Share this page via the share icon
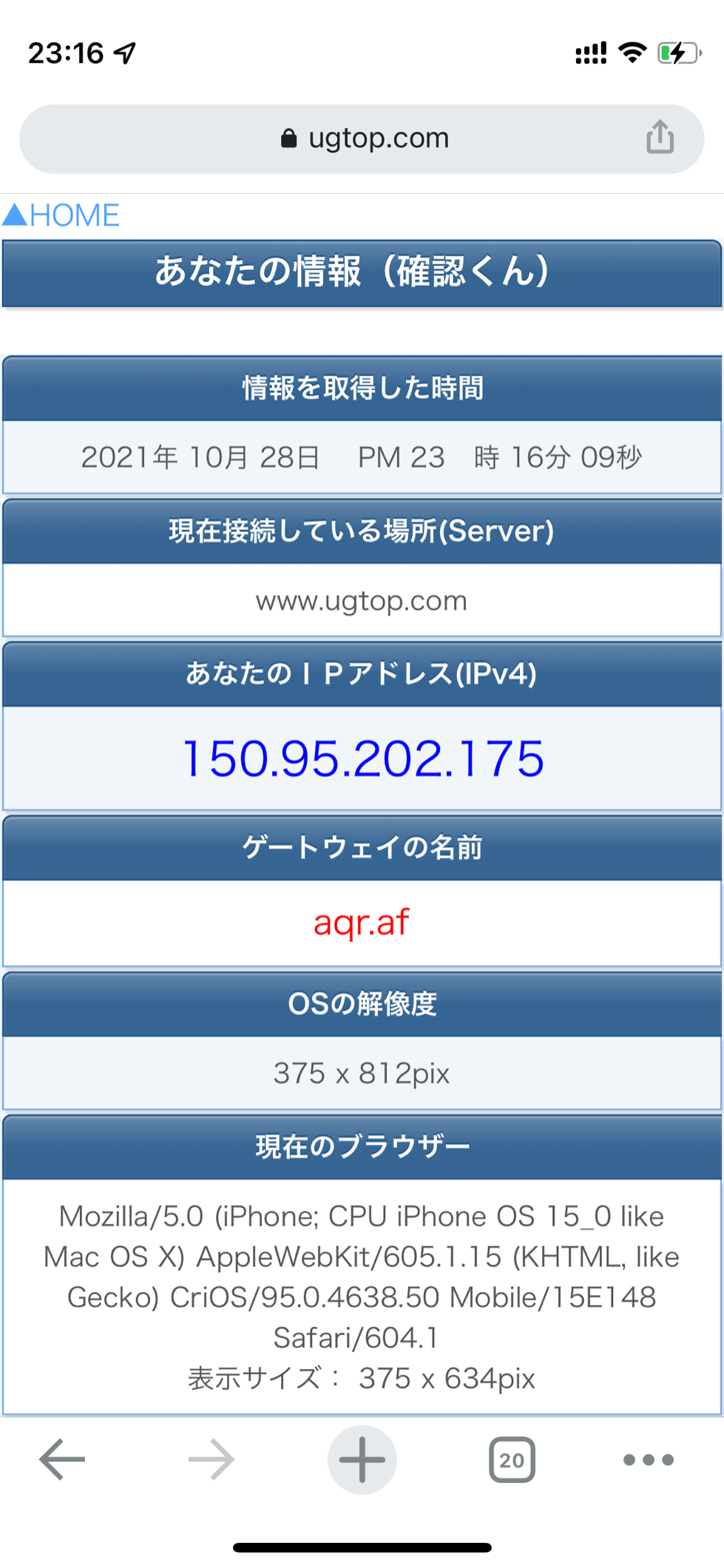Viewport: 724px width, 1568px height. tap(660, 137)
